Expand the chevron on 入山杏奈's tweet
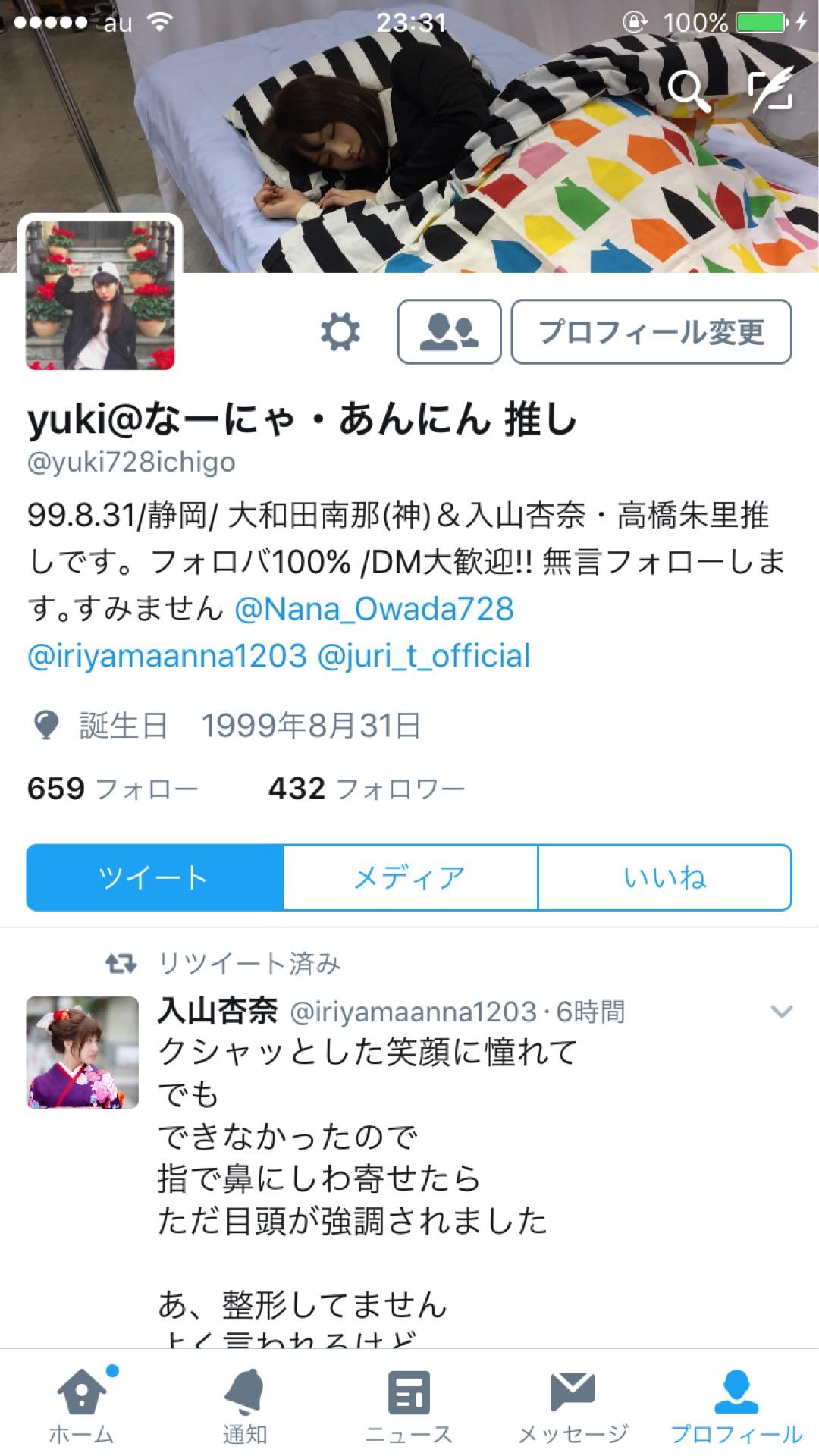This screenshot has height=1456, width=819. pyautogui.click(x=781, y=1012)
